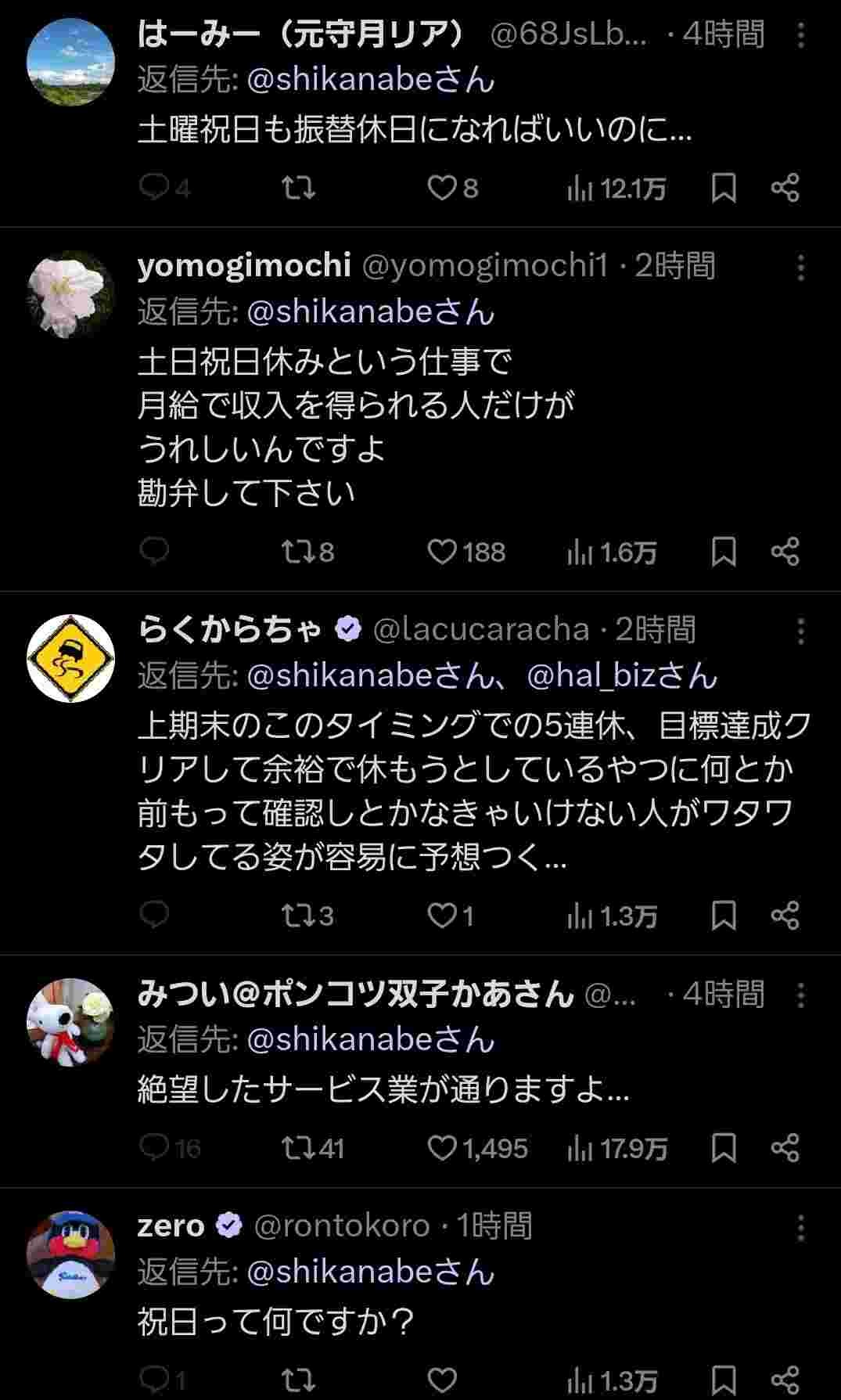Image resolution: width=841 pixels, height=1400 pixels.
Task: Open the overflow menu on はーみー's reply
Action: (800, 35)
